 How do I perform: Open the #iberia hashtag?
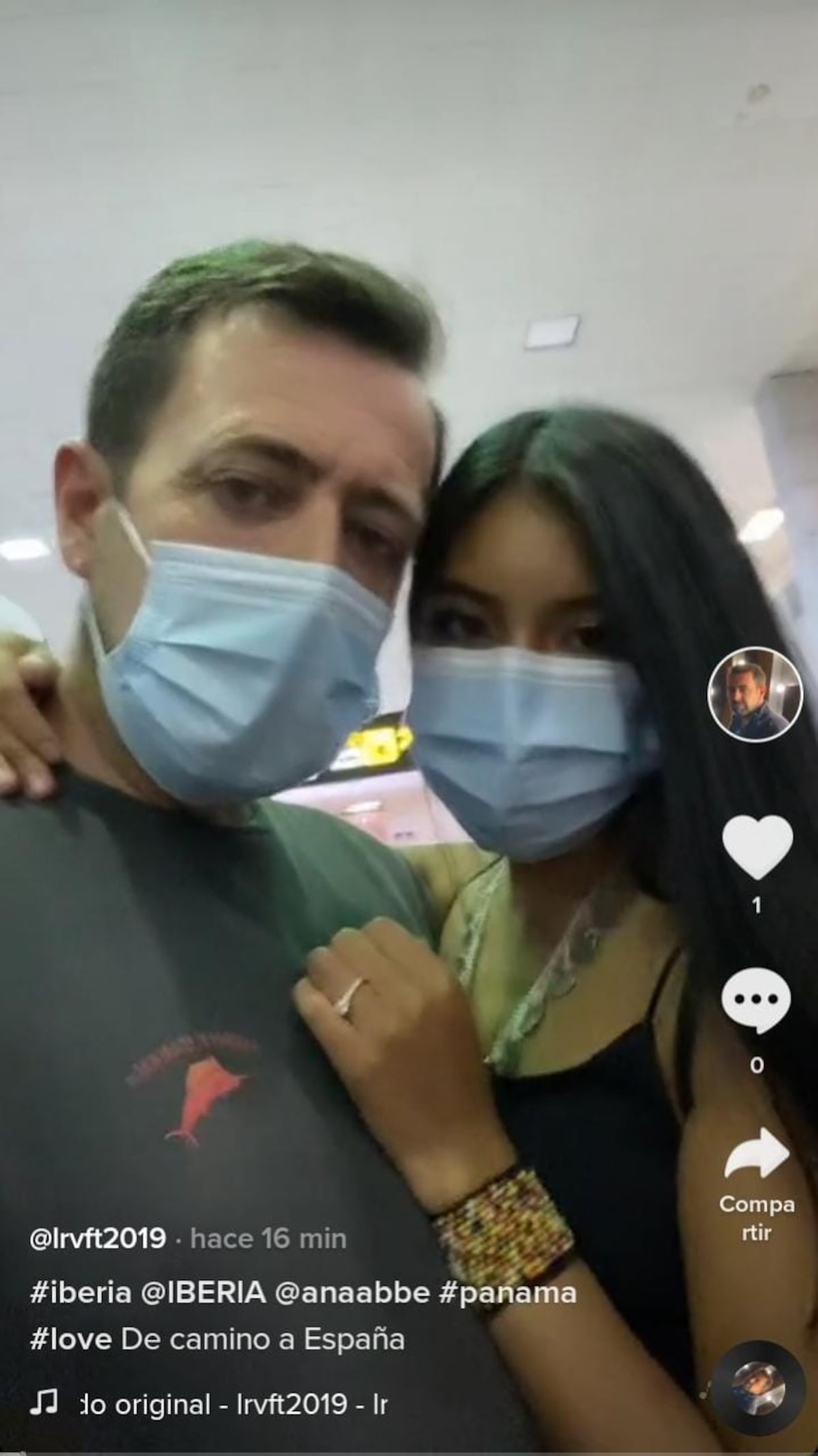(x=80, y=1293)
